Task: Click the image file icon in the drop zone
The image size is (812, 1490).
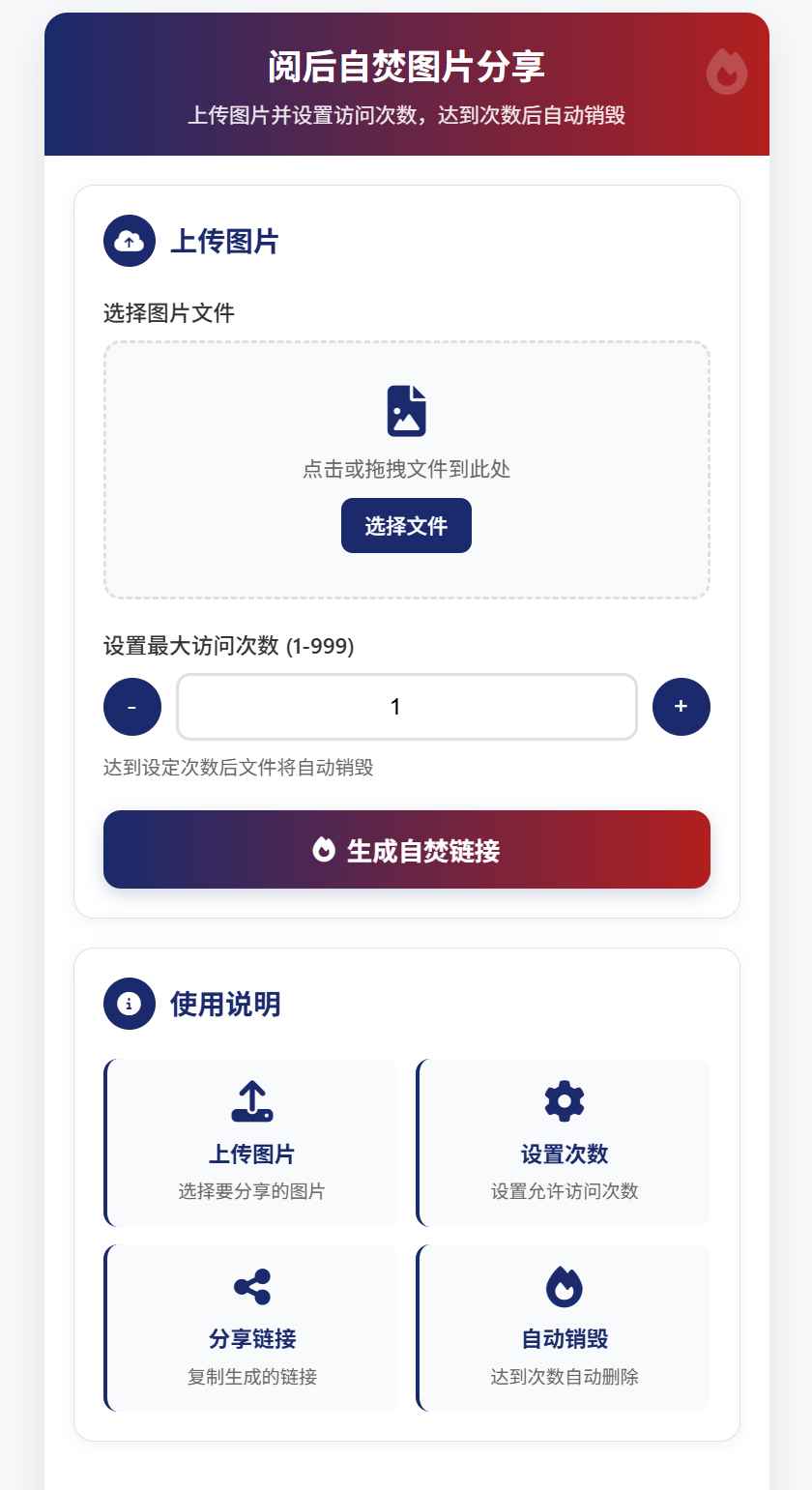Action: click(x=406, y=409)
